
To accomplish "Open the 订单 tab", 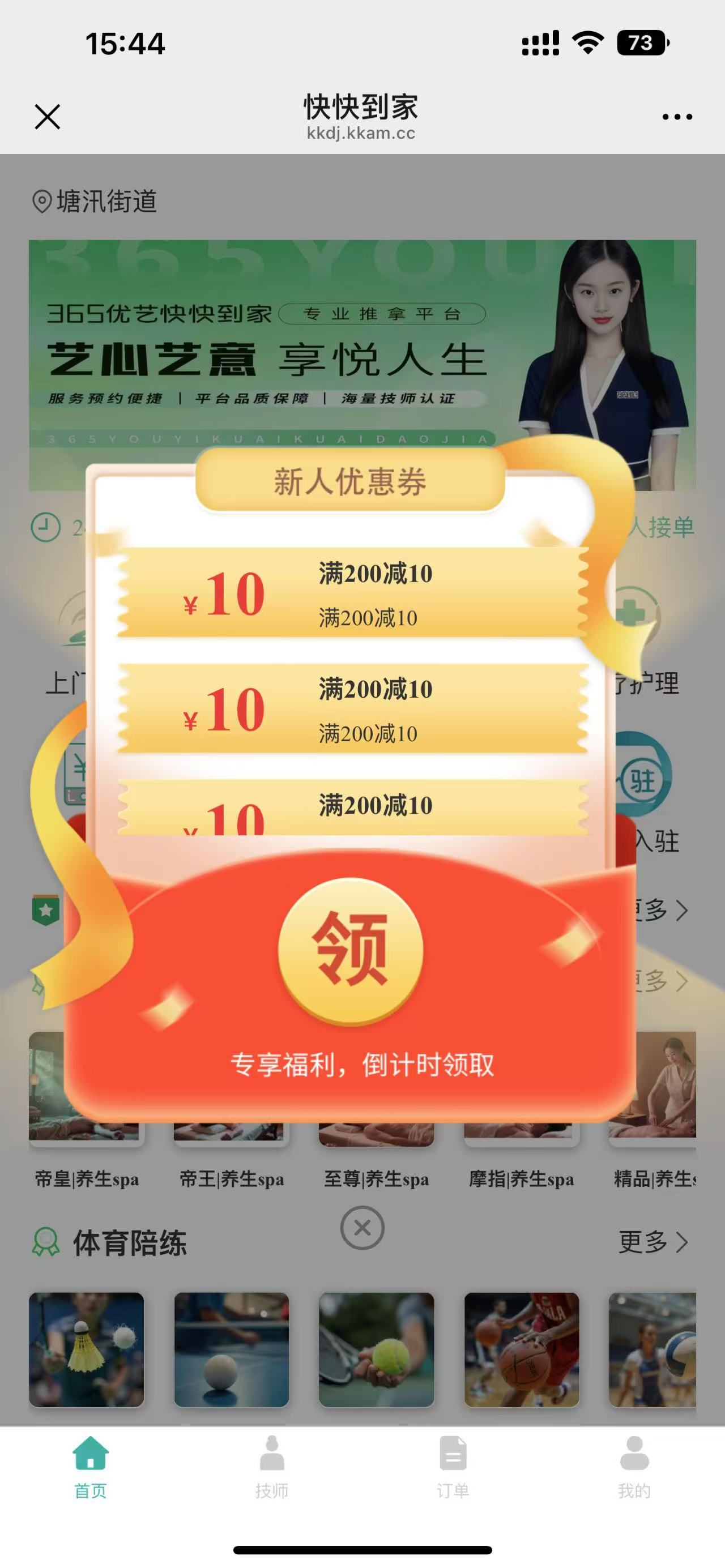I will (453, 1468).
